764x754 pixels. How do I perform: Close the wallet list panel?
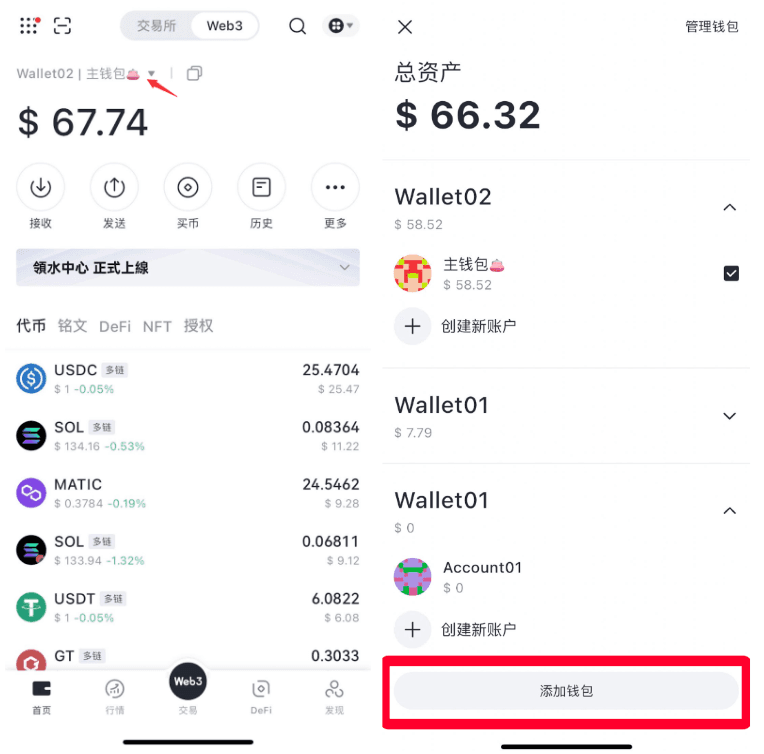tap(405, 27)
